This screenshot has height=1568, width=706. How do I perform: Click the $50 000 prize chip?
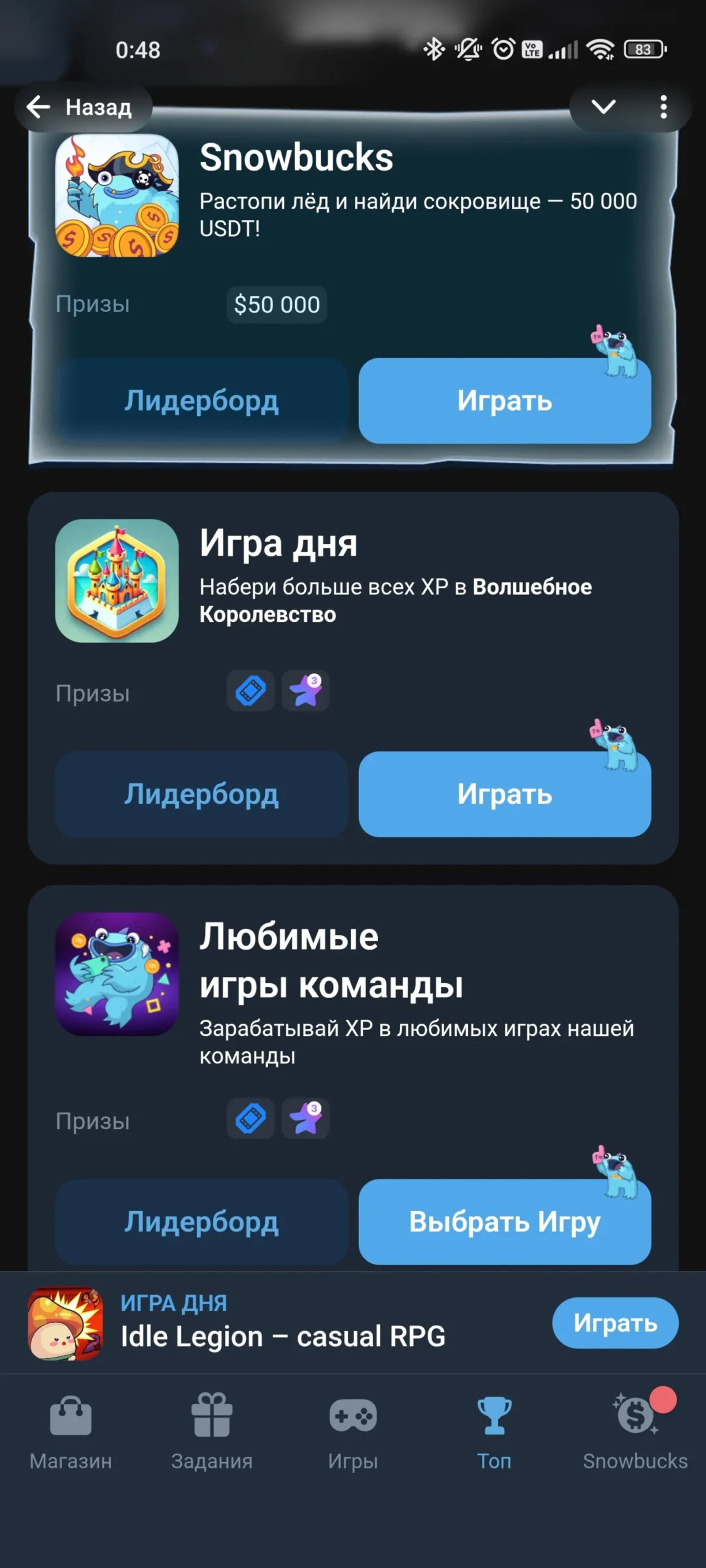click(277, 304)
